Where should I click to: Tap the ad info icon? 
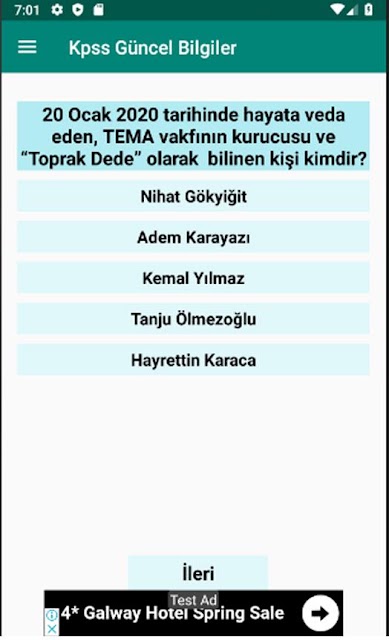coord(52,615)
